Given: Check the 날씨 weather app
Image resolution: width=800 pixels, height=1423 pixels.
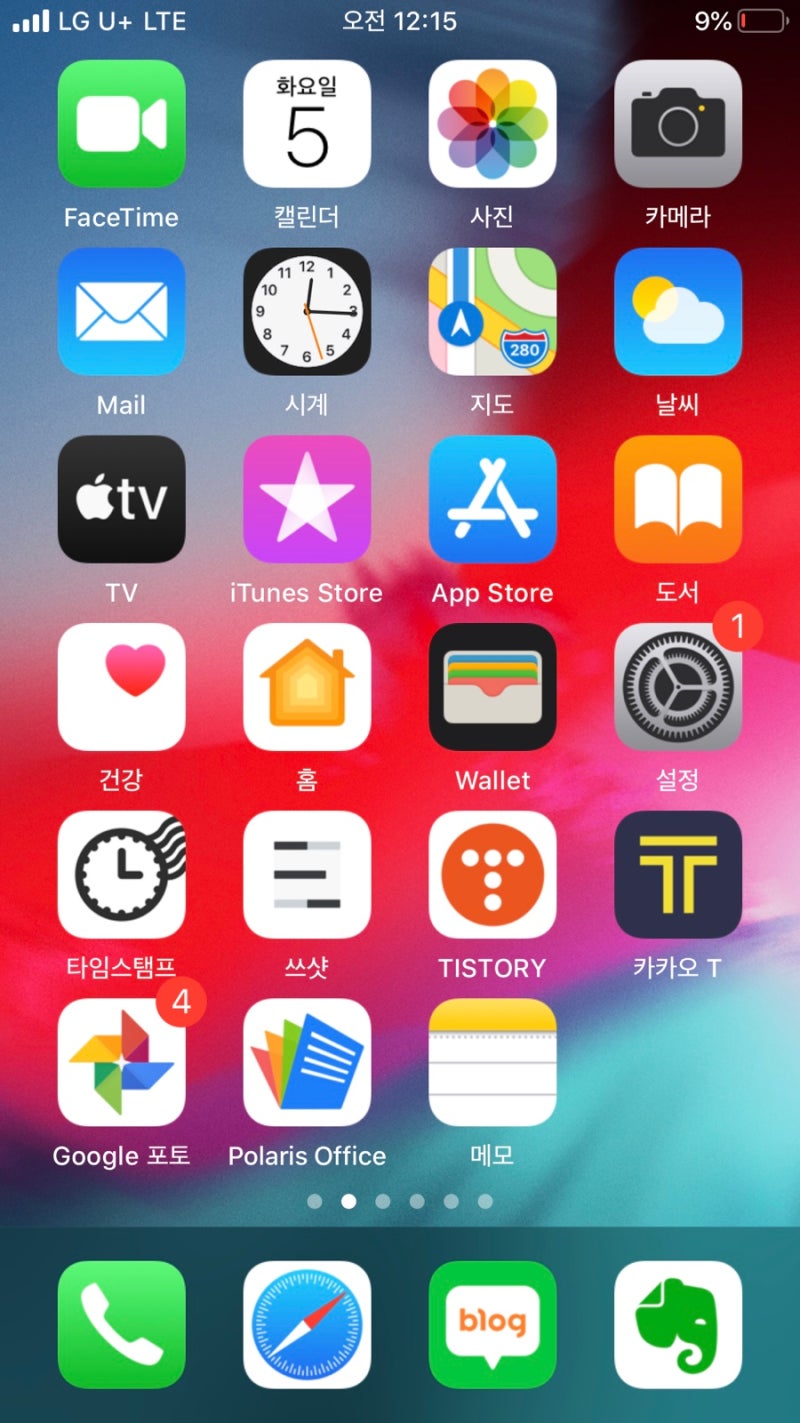Looking at the screenshot, I should [678, 311].
